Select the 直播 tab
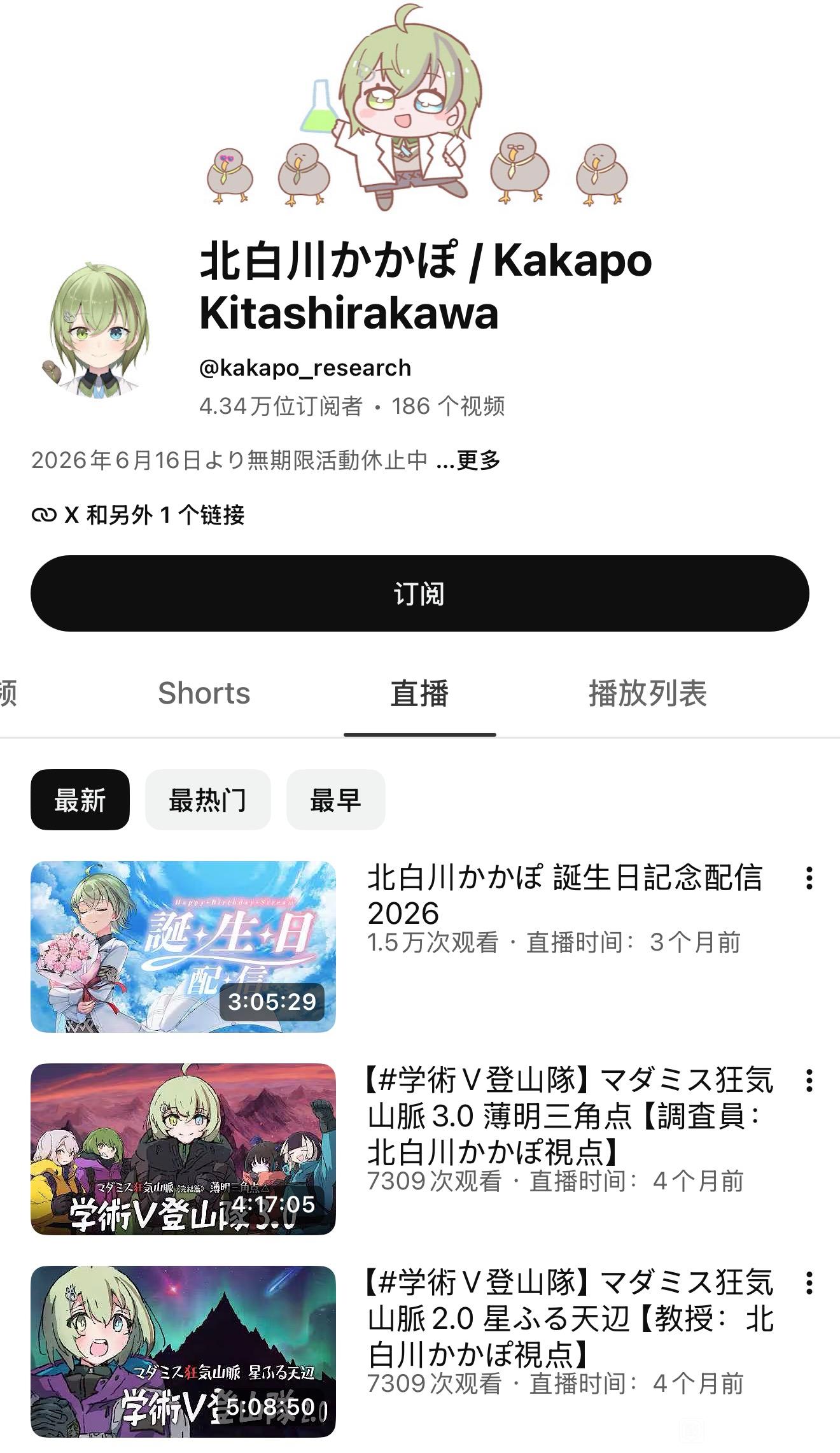Screen dimensions: 840x1453 click(419, 693)
